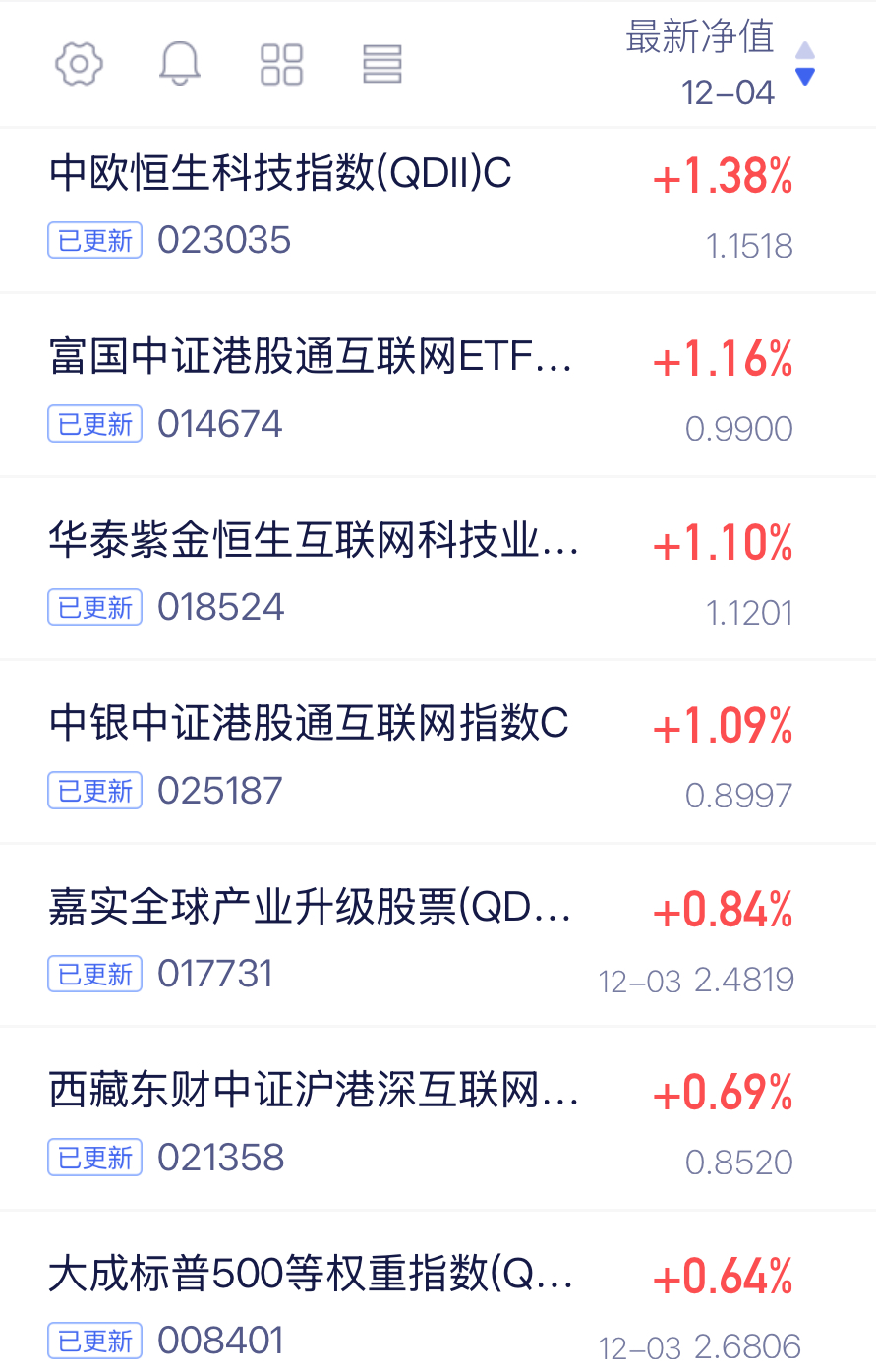Open fund 大成标普500等权重指数 008401

click(x=311, y=1275)
